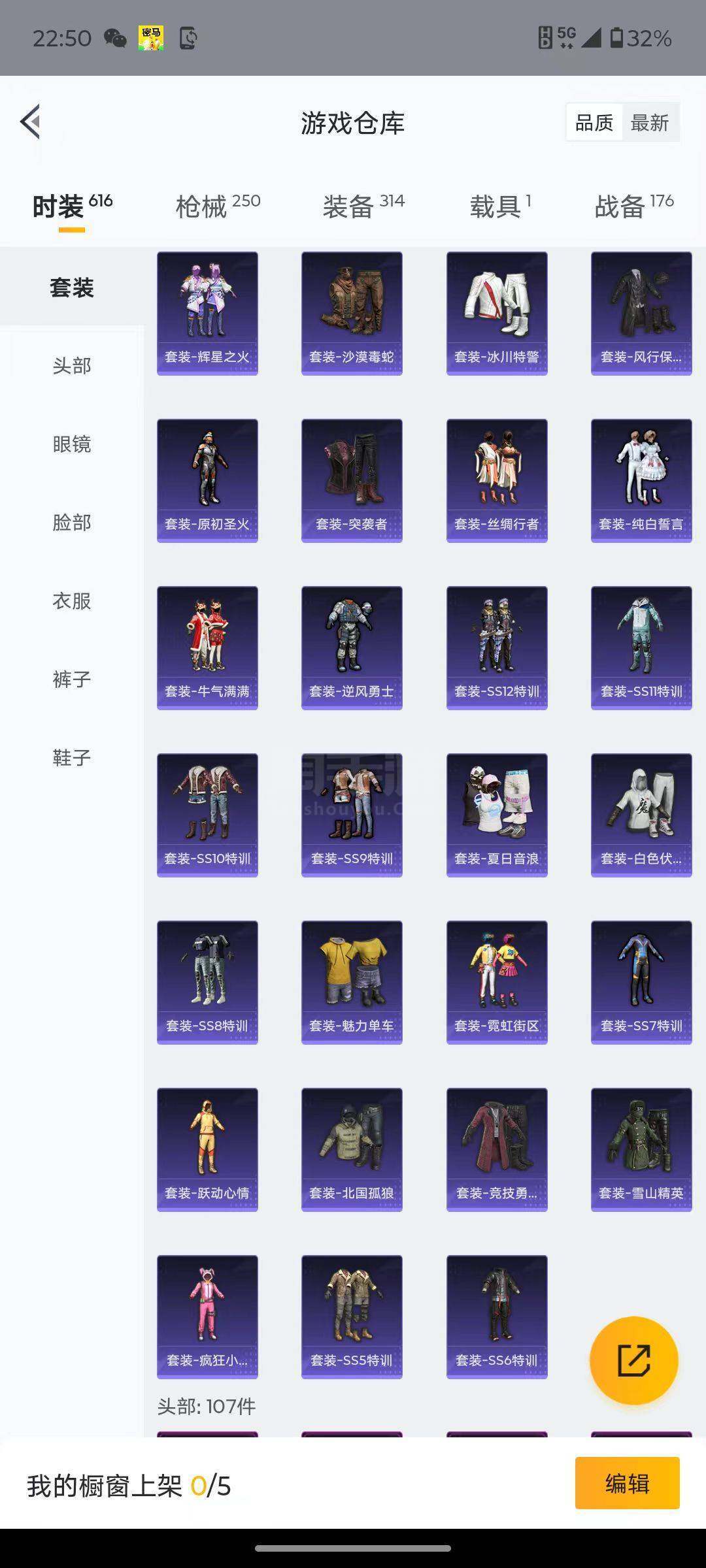Go back using the top-left arrow
Screen dimensions: 706x1568
coord(31,122)
